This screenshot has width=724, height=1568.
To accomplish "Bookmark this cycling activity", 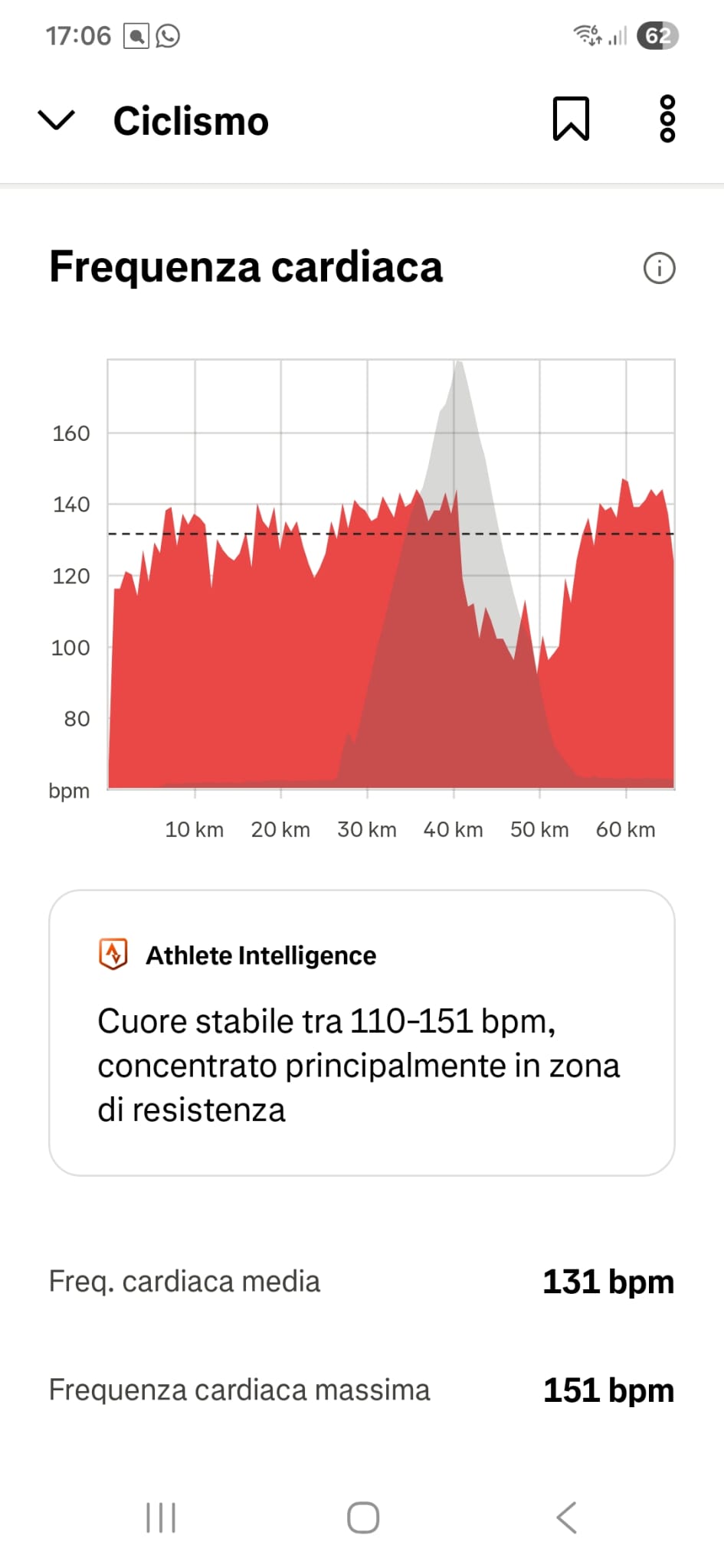I will click(571, 119).
